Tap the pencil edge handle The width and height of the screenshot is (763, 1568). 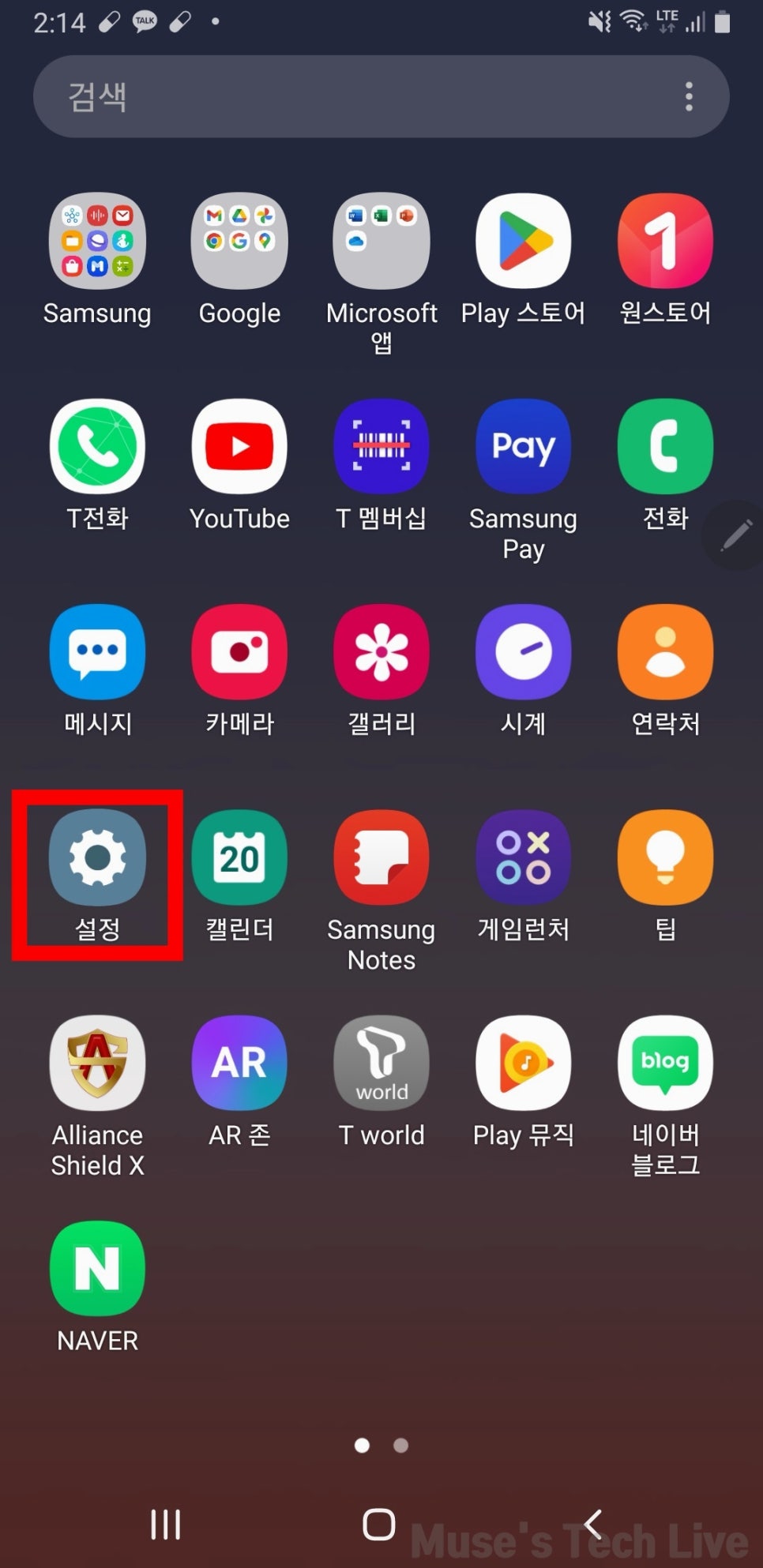735,535
